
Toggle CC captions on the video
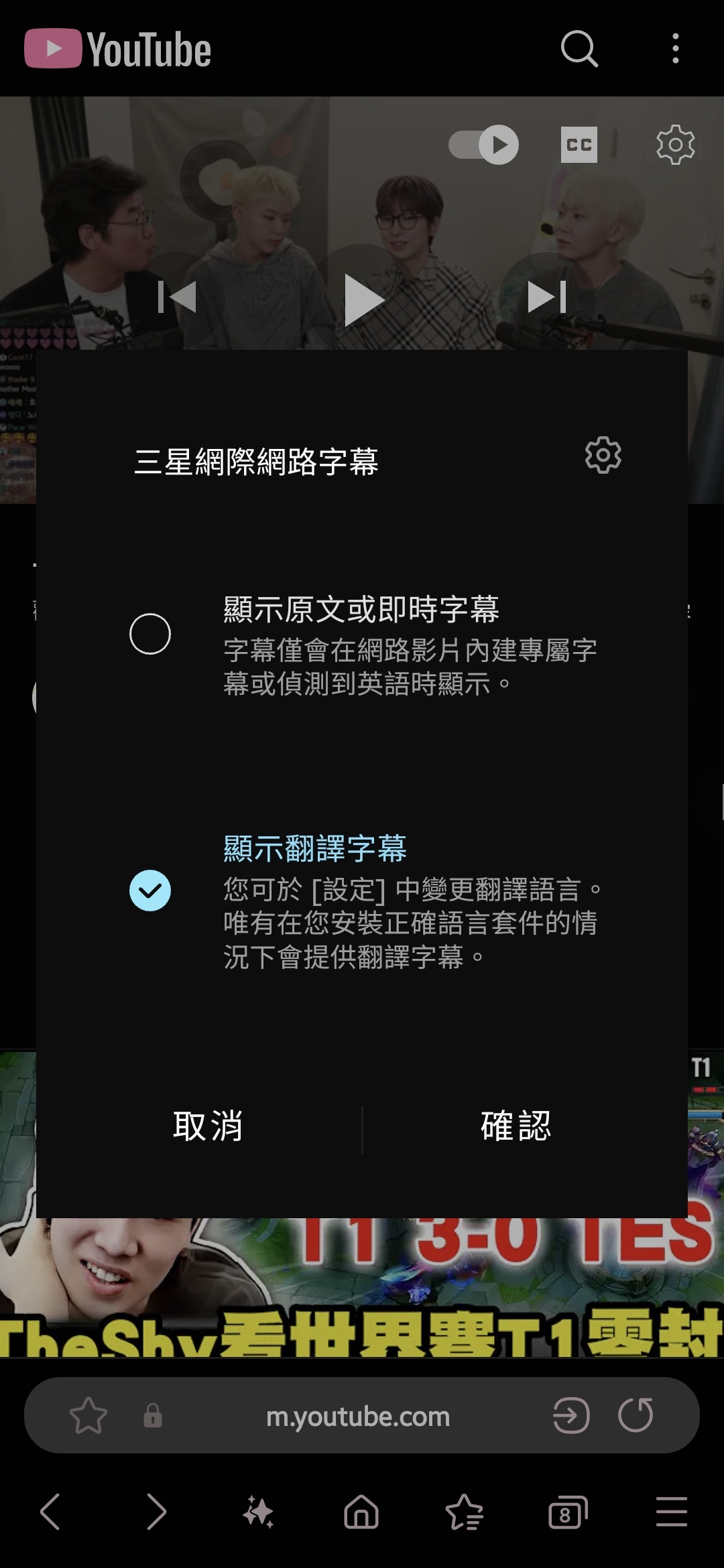[x=579, y=145]
